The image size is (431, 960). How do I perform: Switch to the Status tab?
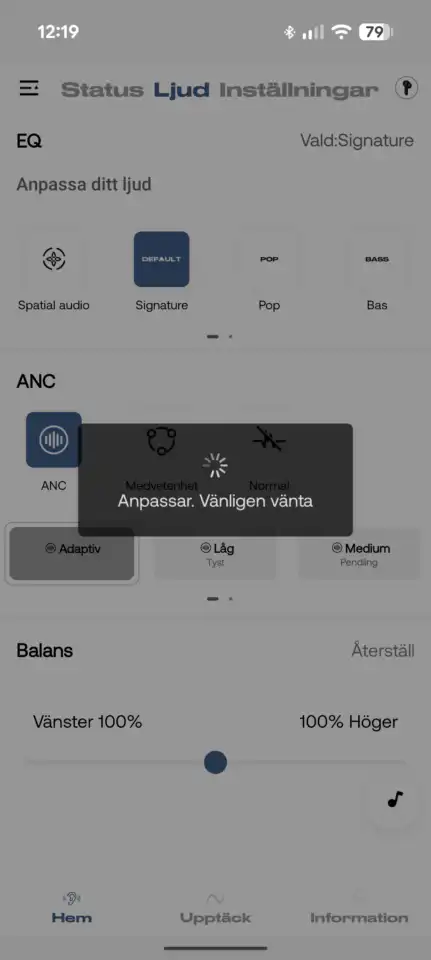[x=102, y=90]
